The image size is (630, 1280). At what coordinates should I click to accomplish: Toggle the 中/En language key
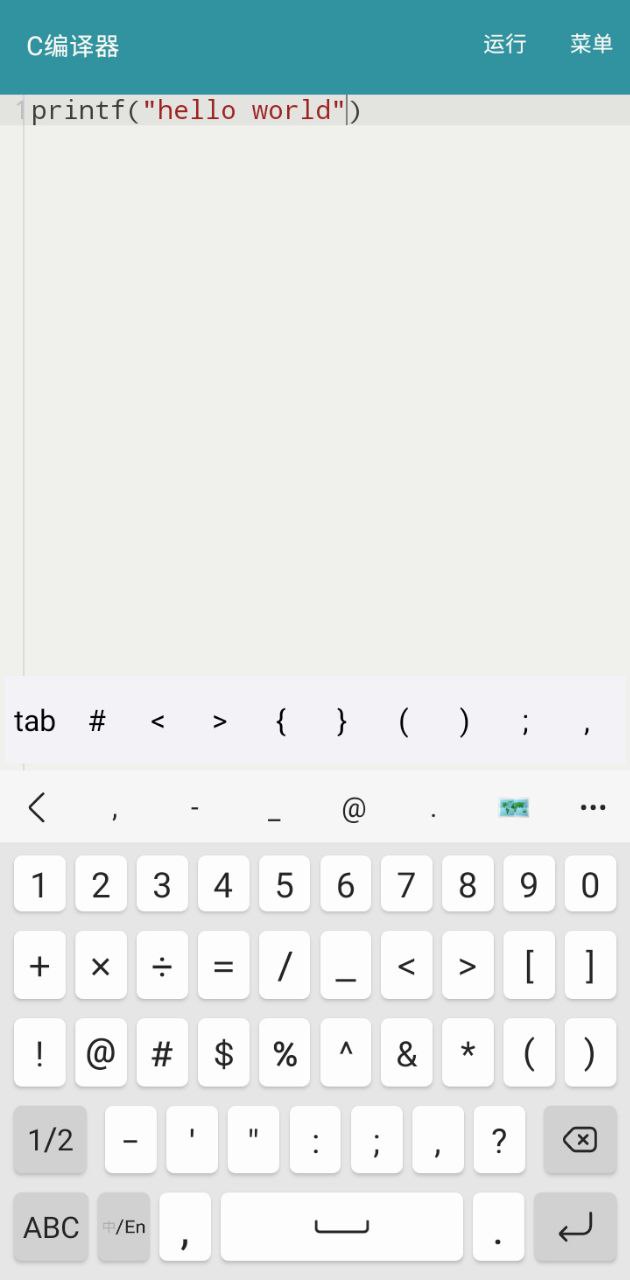124,1227
